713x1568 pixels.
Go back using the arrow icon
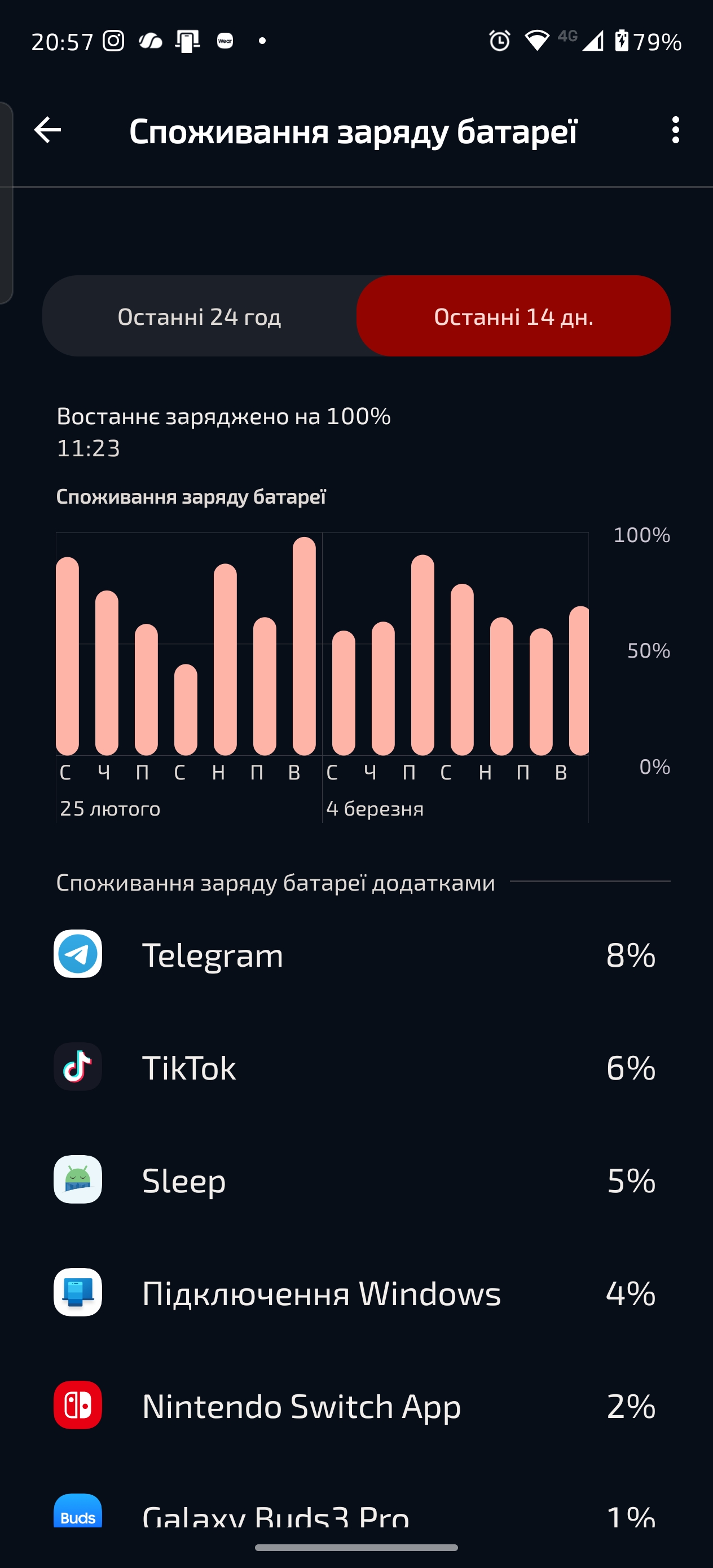(x=47, y=130)
